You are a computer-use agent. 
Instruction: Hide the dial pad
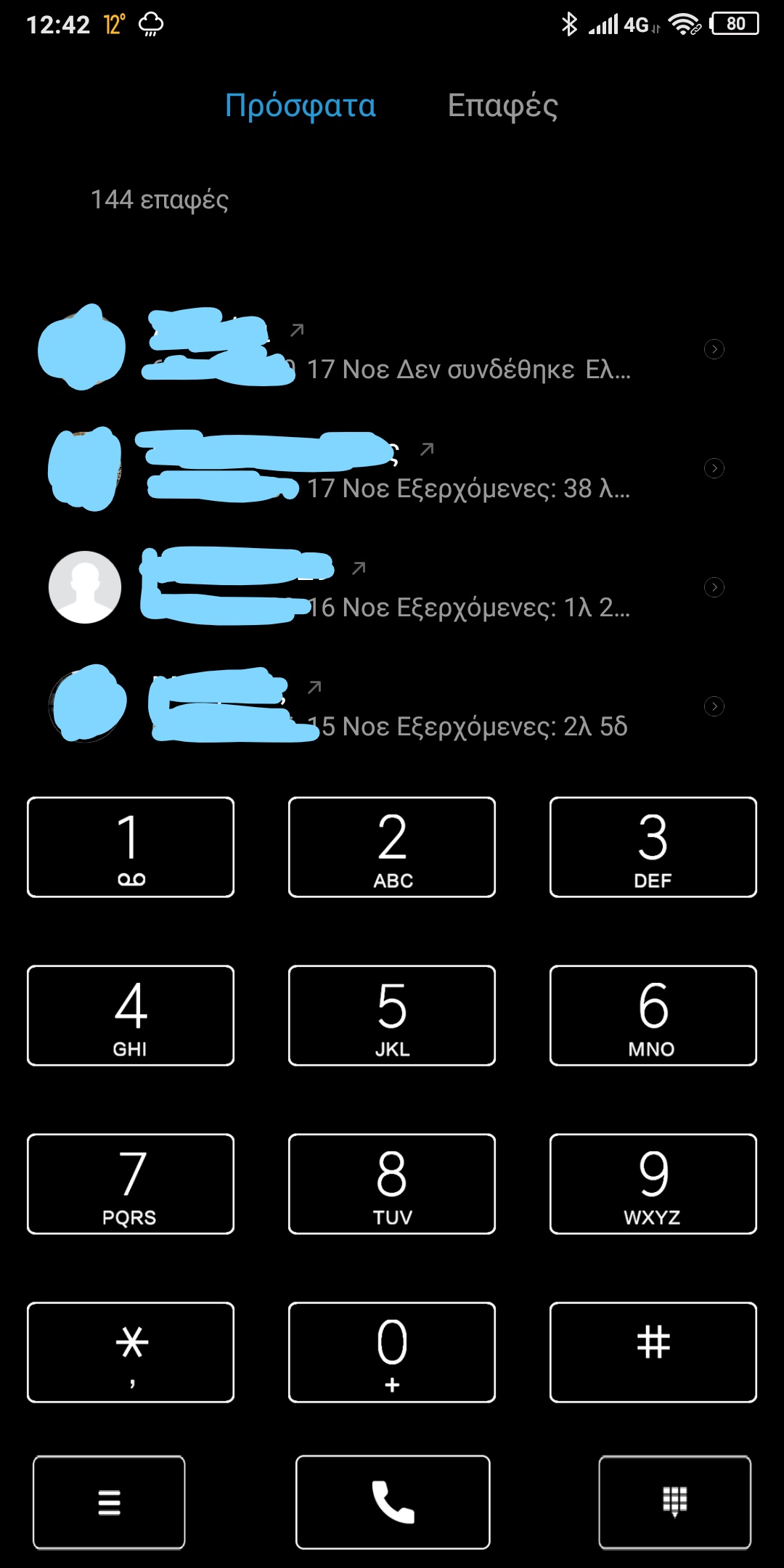pos(675,1502)
